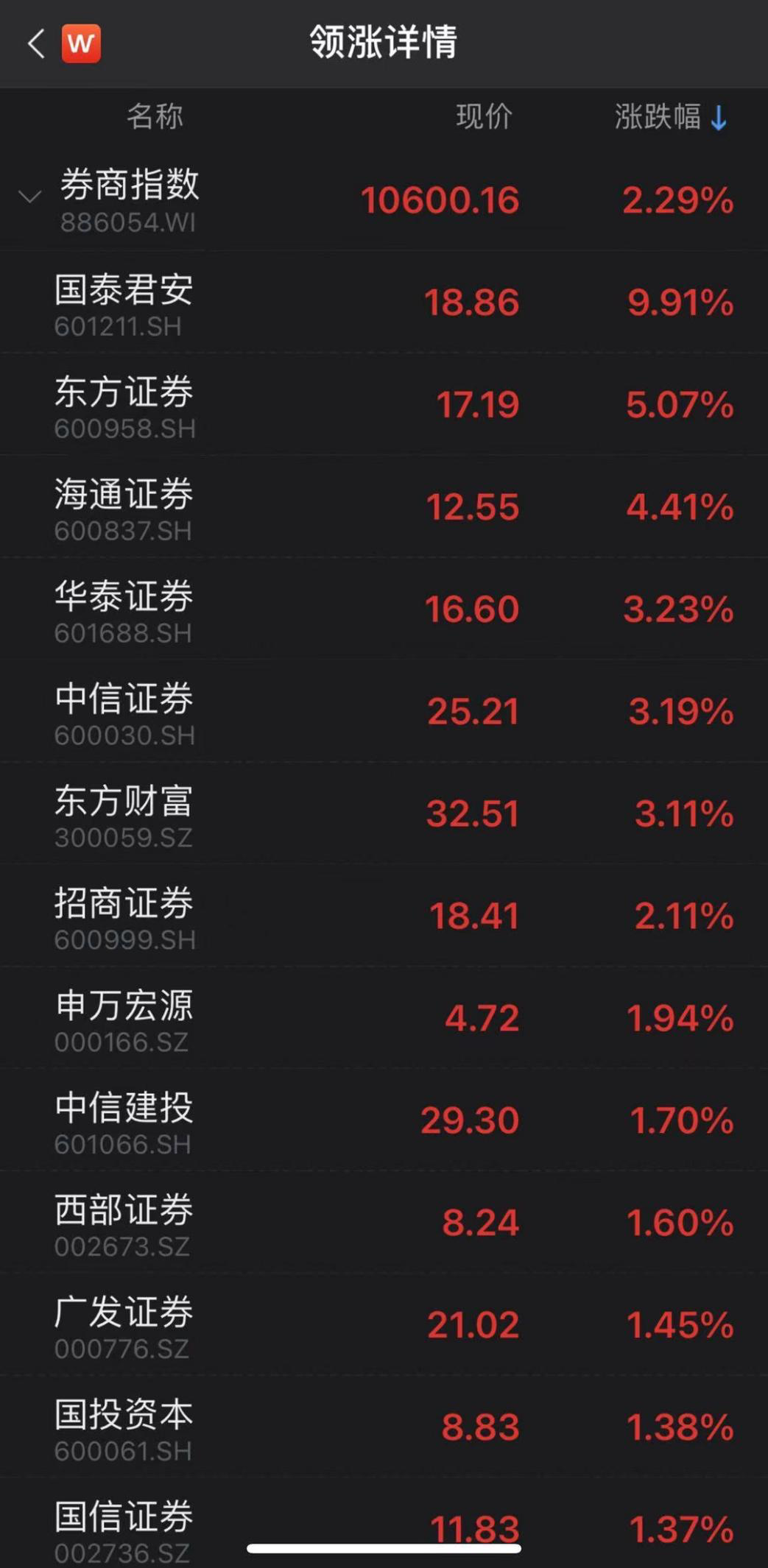Image resolution: width=768 pixels, height=1568 pixels.
Task: Open the 中信建投 row
Action: coord(384,1121)
